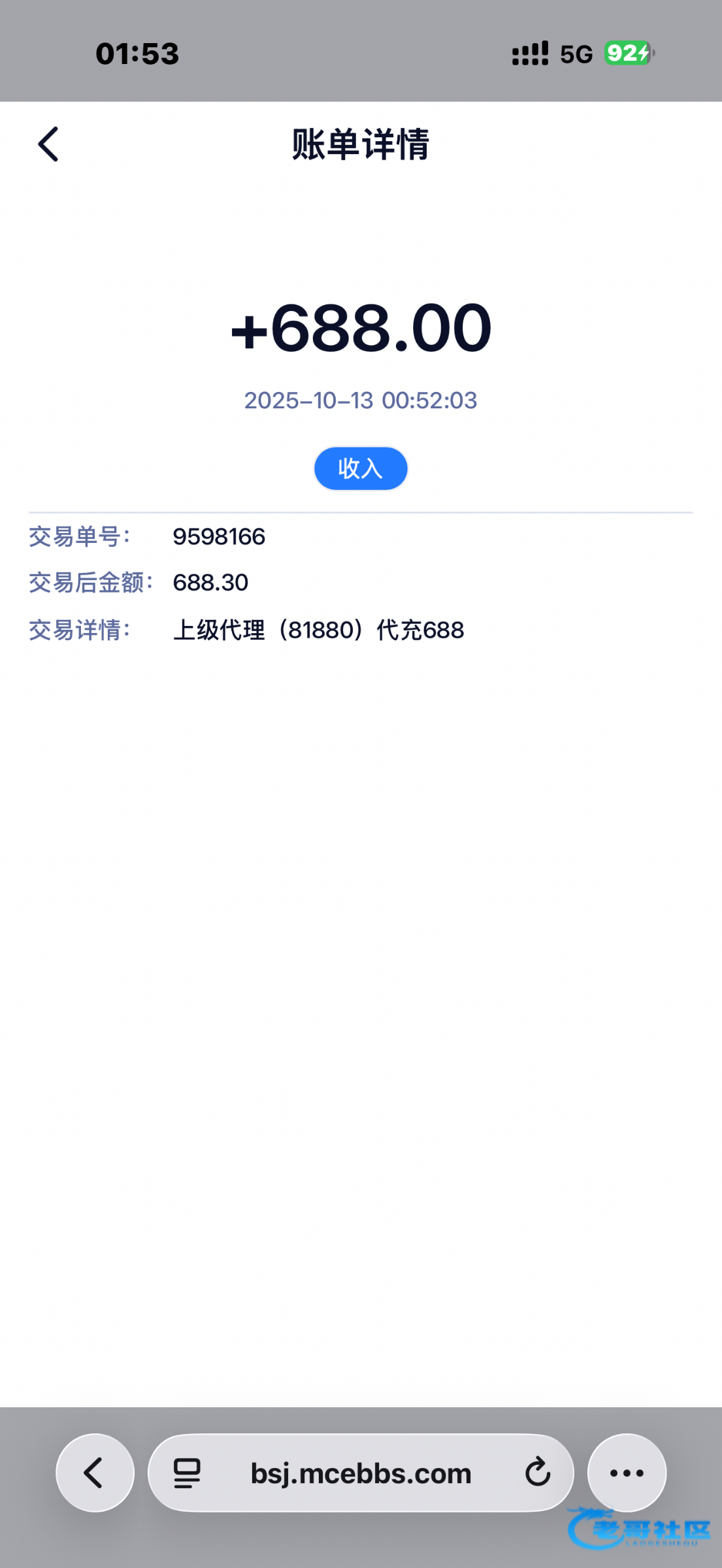Open the browser's three-dot more menu
The height and width of the screenshot is (1568, 722).
[x=627, y=1473]
